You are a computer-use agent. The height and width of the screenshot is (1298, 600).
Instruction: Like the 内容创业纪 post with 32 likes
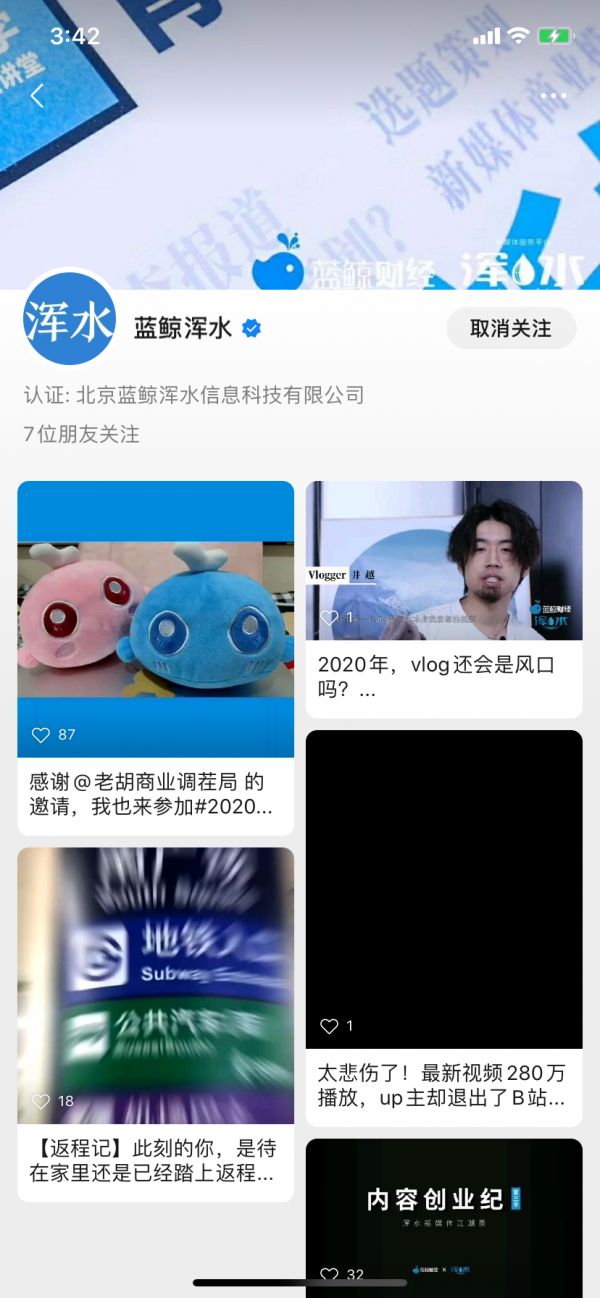(x=329, y=1275)
